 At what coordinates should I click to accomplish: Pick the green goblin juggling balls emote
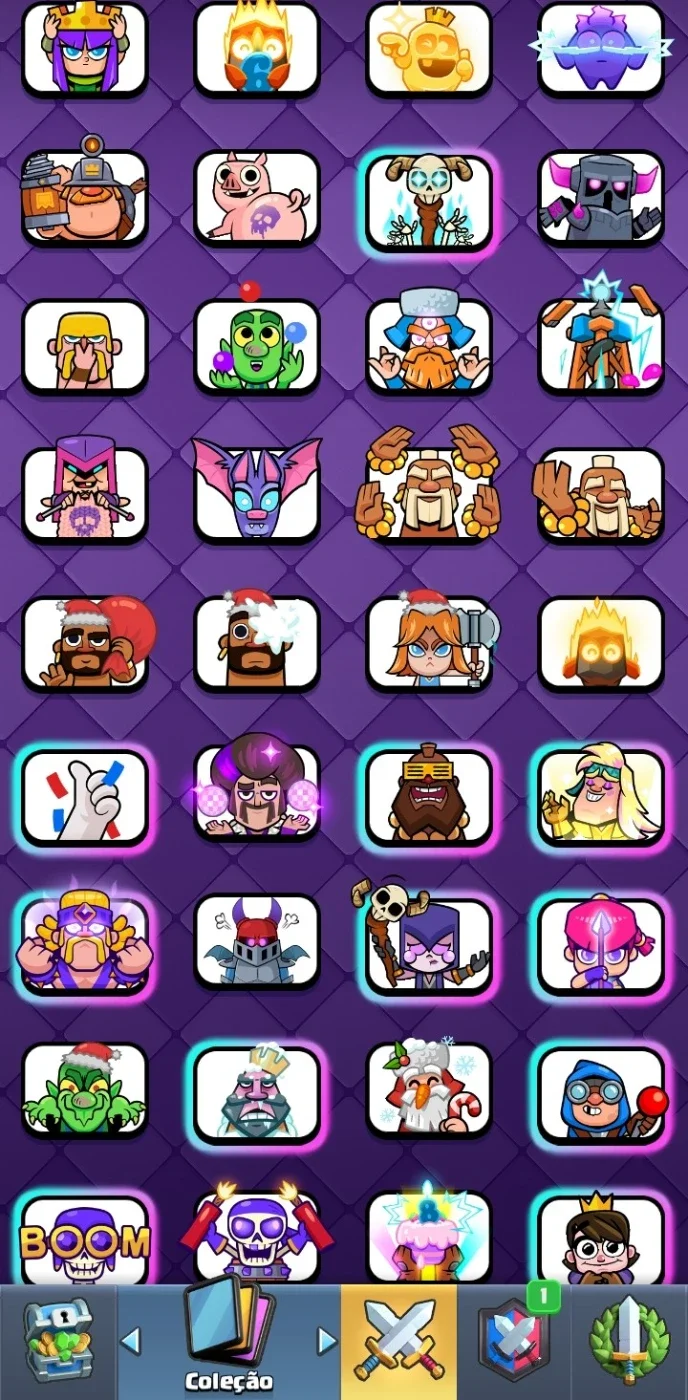tap(257, 342)
